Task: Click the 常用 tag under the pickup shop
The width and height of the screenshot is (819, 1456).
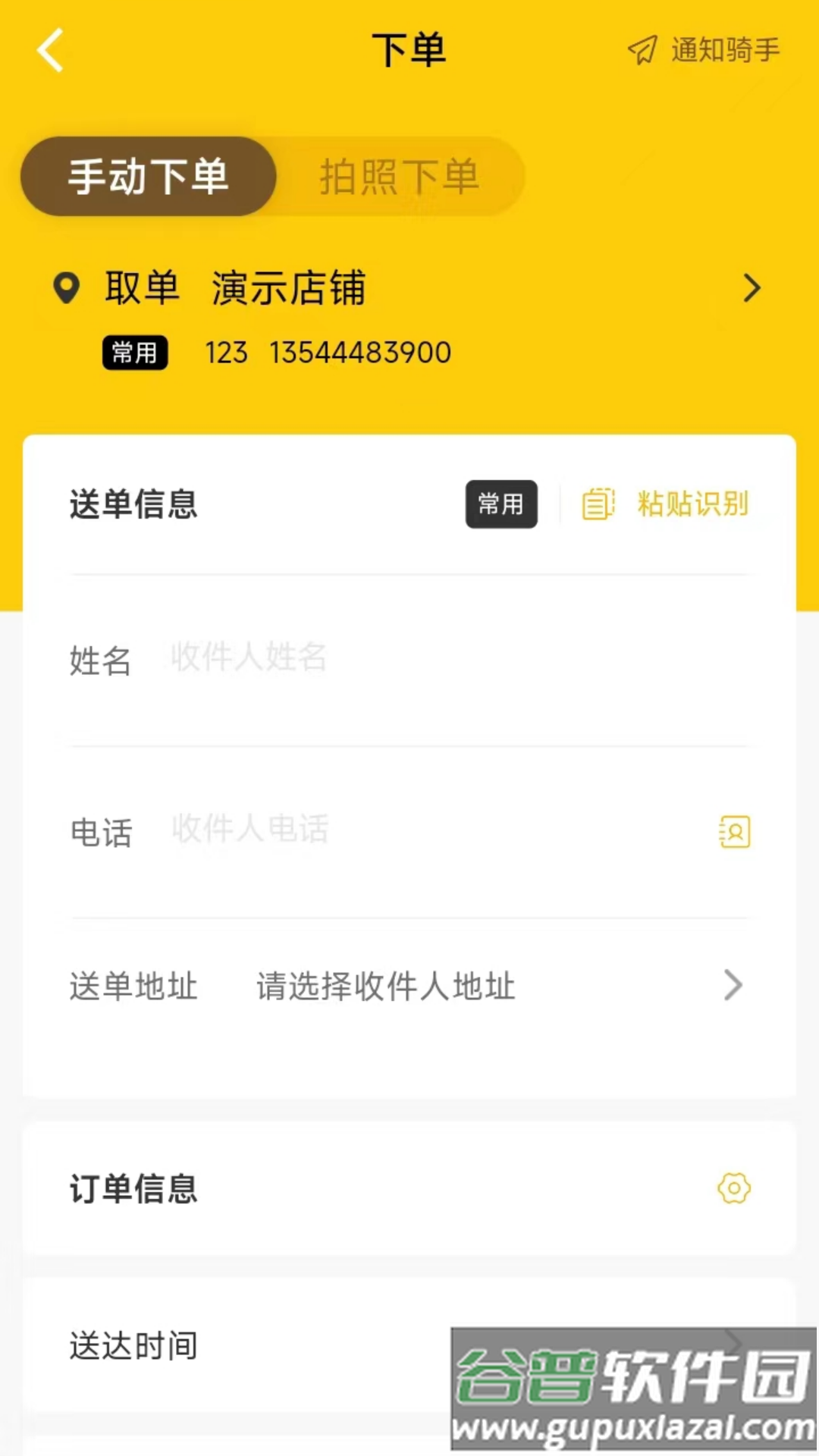Action: [x=134, y=353]
